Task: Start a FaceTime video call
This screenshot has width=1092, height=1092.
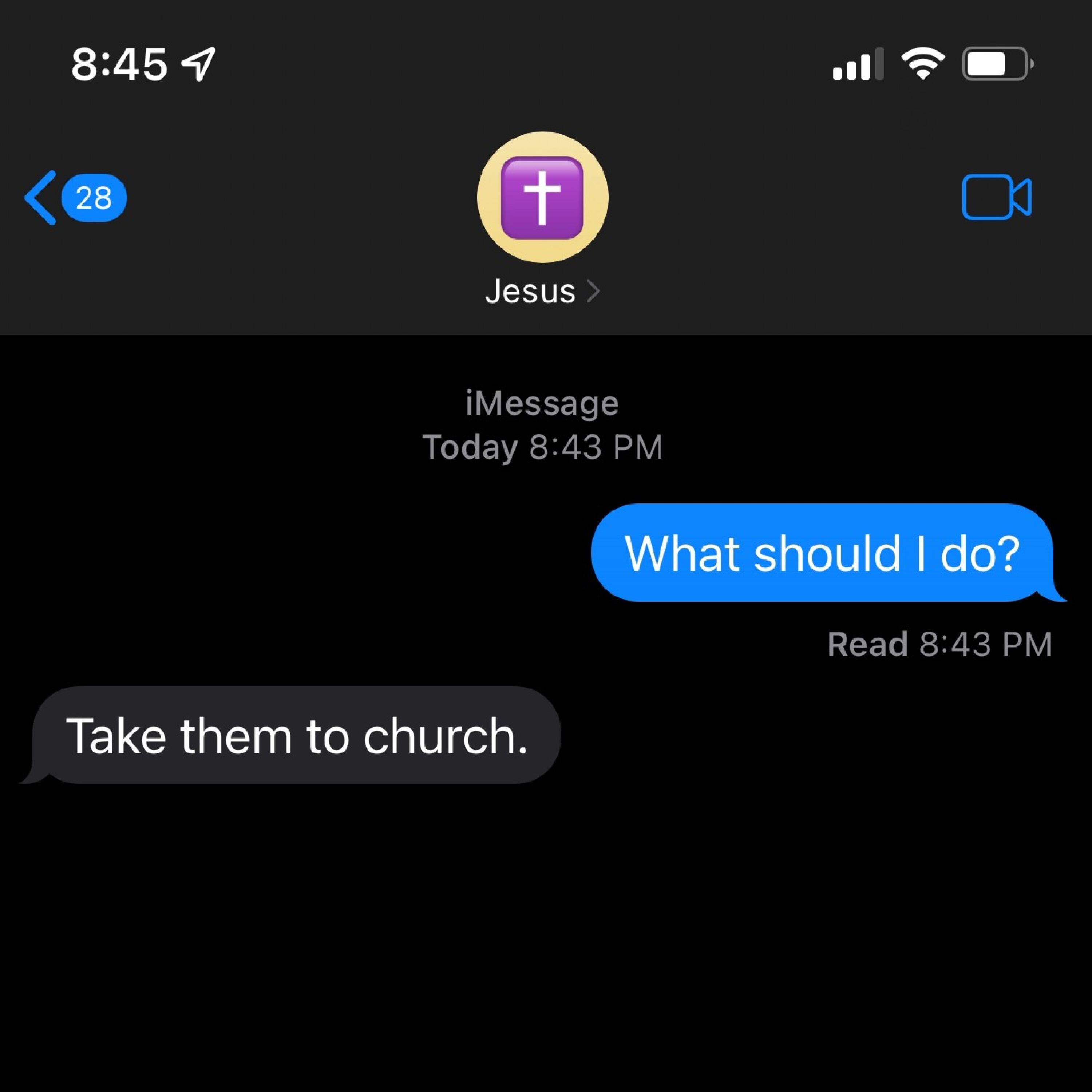Action: coord(996,197)
